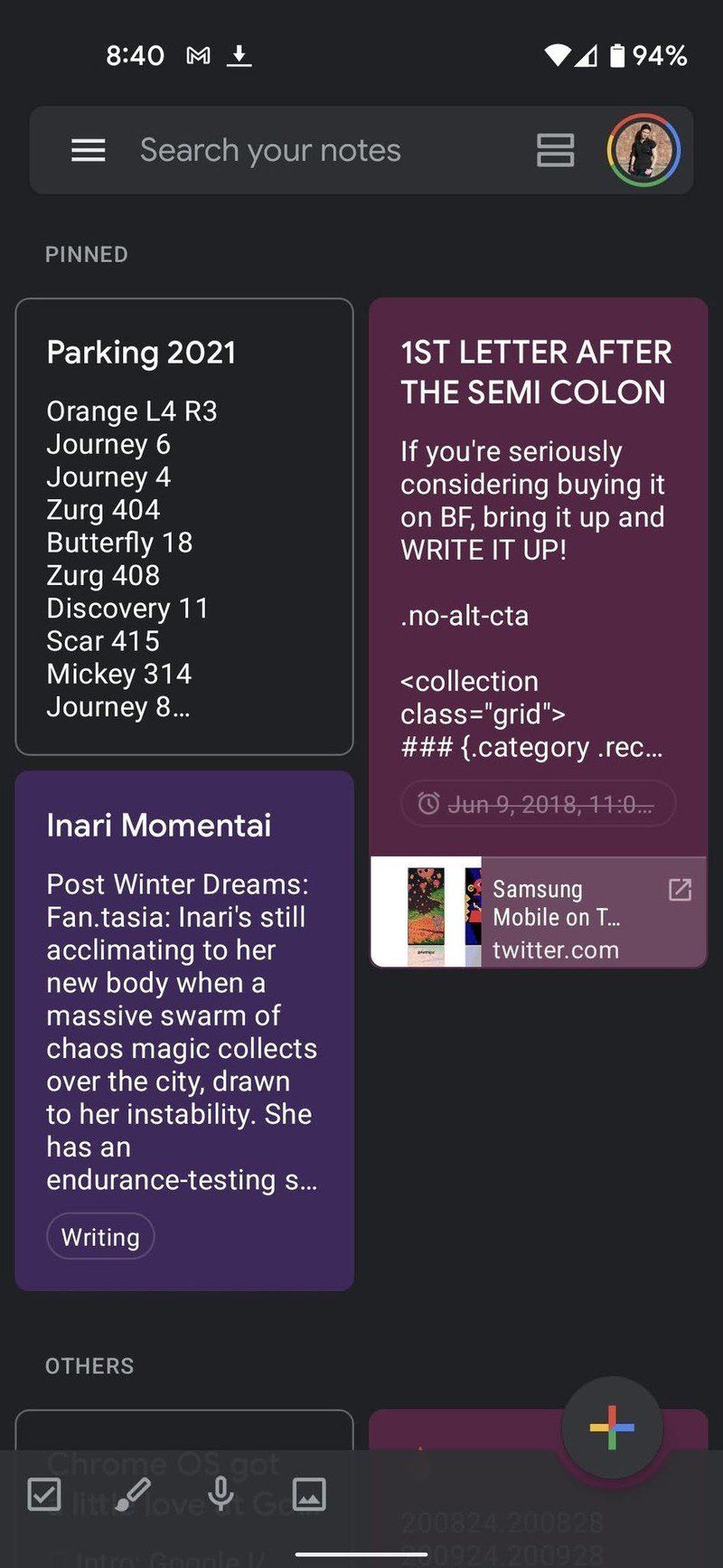
Task: Tap the plus button to create a note
Action: point(612,1427)
